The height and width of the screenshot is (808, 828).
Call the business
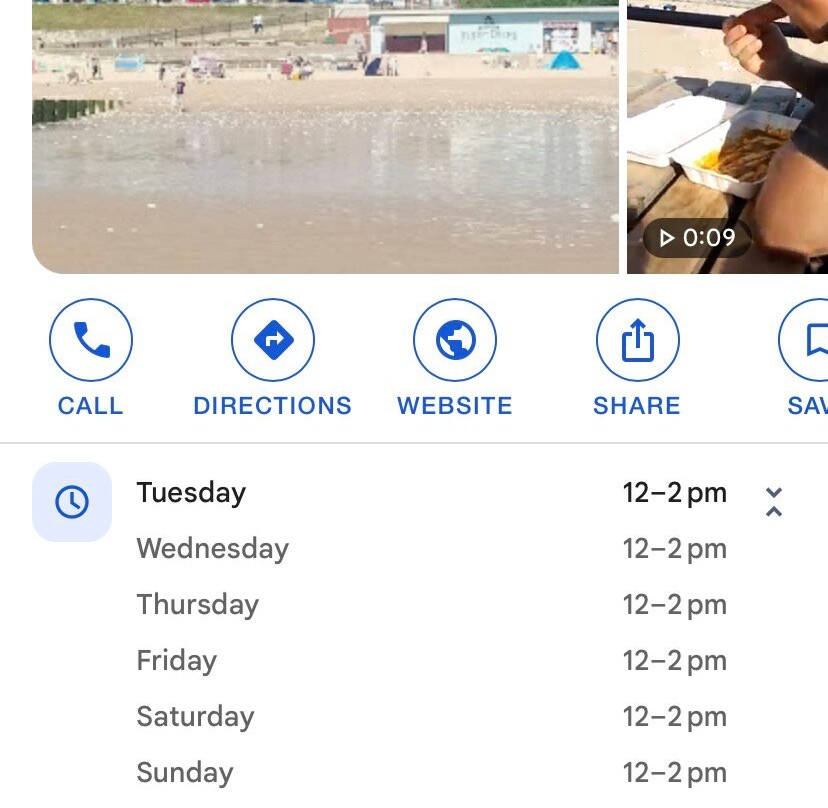point(91,342)
